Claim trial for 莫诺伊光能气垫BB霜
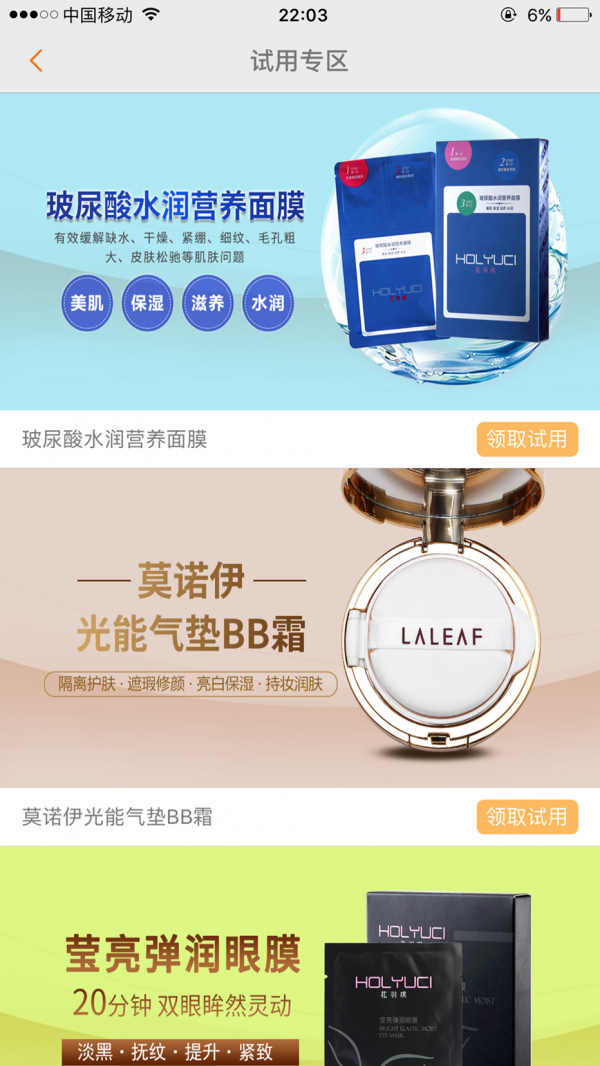The width and height of the screenshot is (600, 1066). (x=526, y=817)
